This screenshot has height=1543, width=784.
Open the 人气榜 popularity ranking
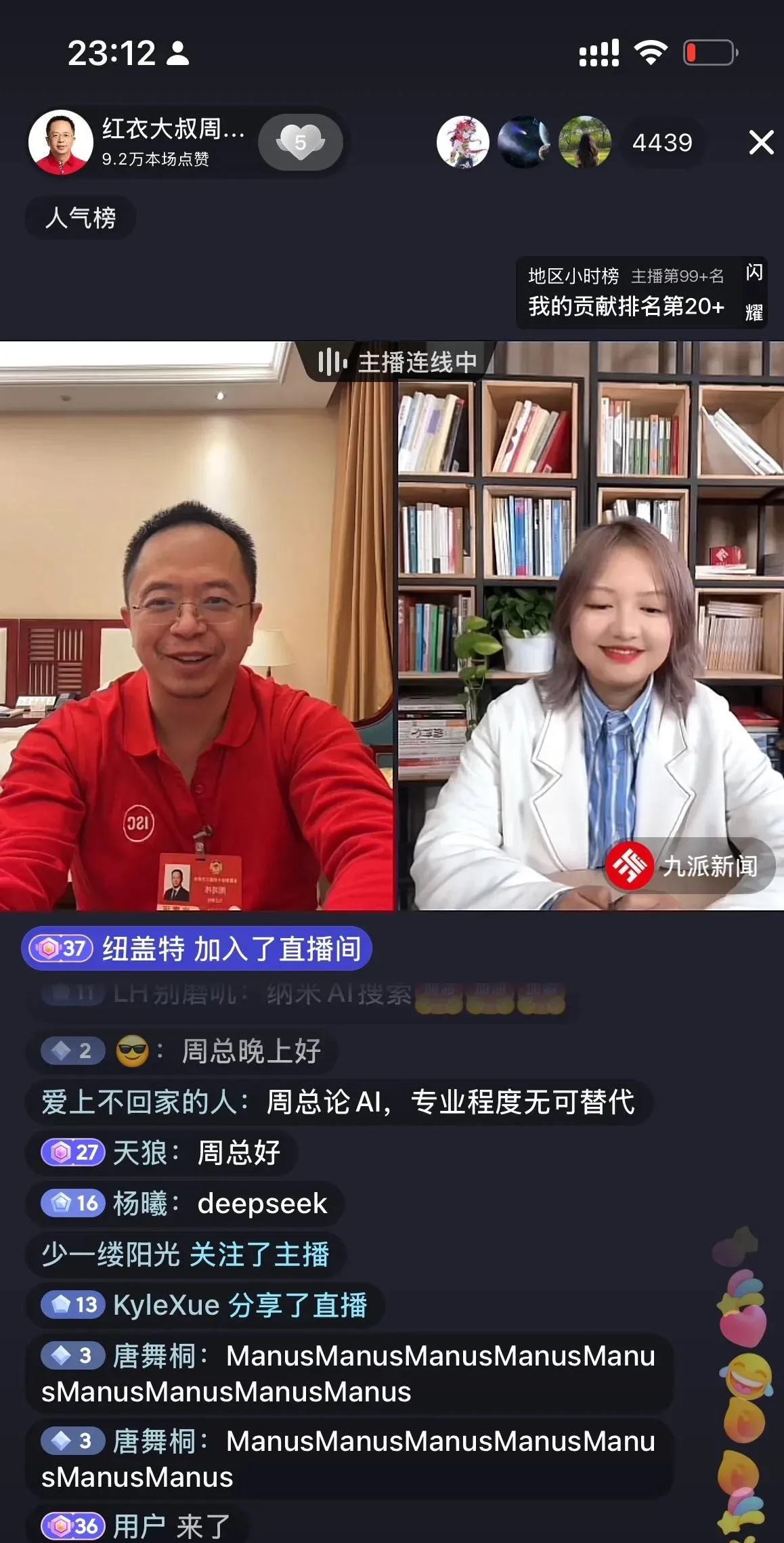[81, 218]
